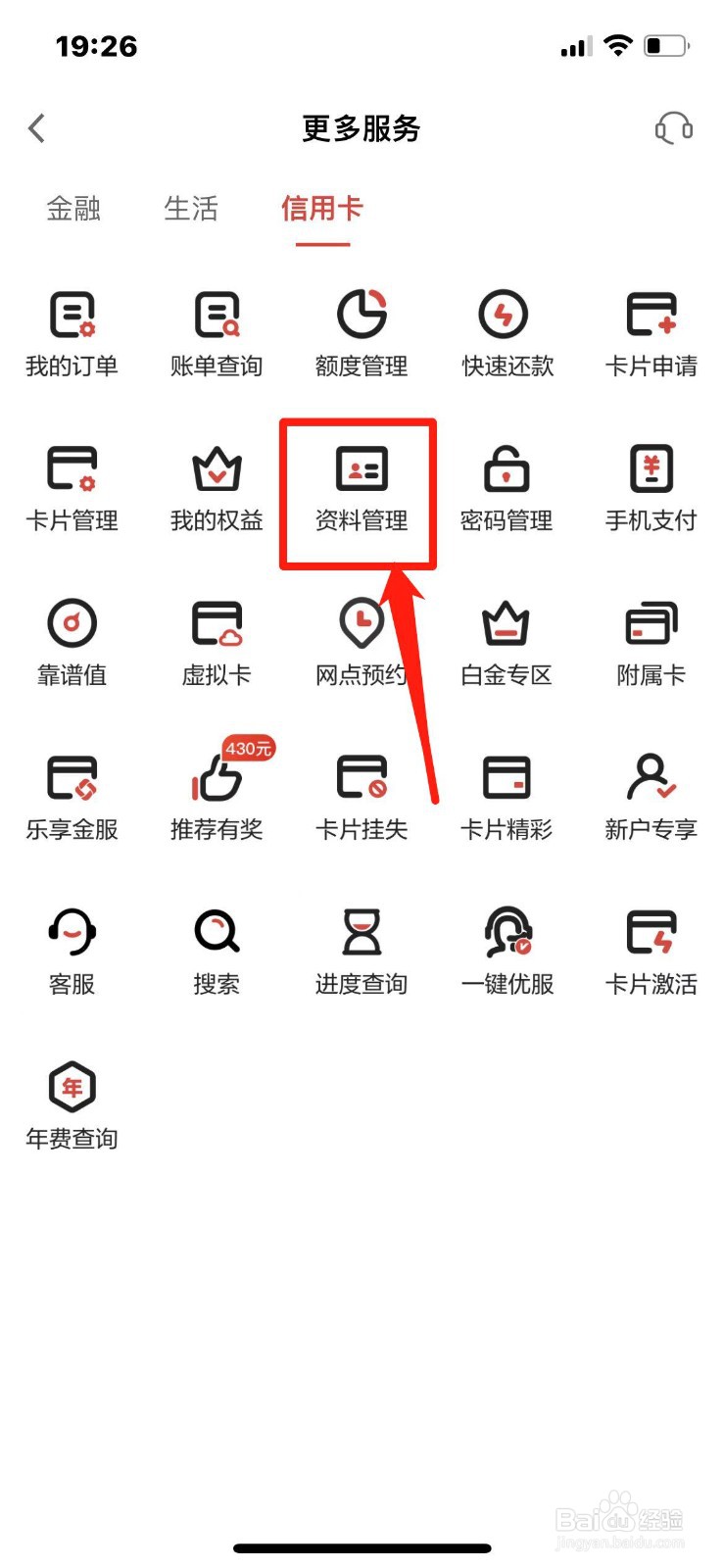Switch to the 金融 tab

tap(71, 209)
